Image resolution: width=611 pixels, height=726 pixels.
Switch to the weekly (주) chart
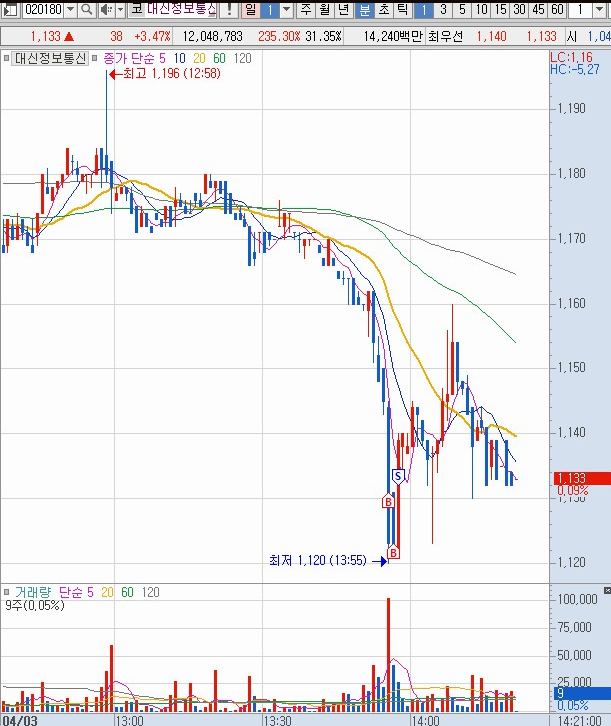pyautogui.click(x=306, y=10)
